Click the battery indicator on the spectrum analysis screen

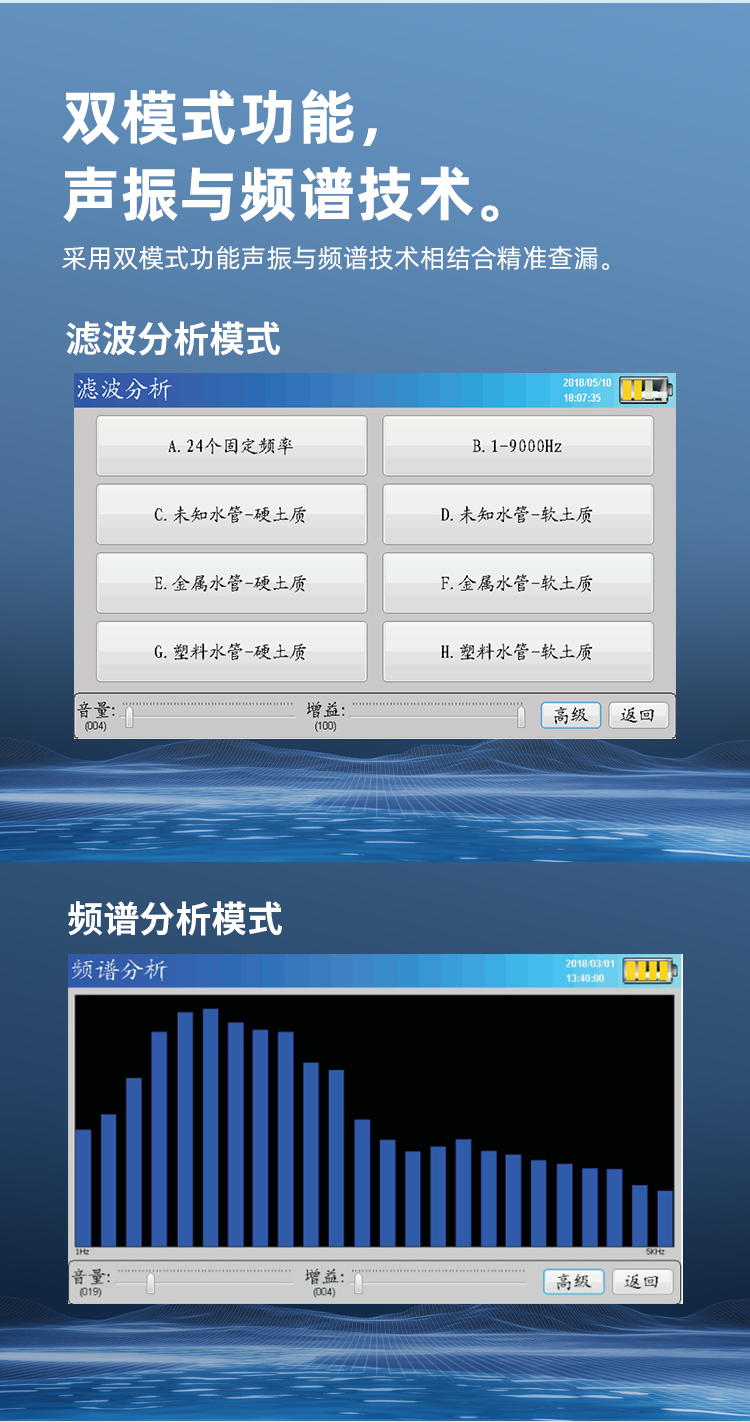click(x=648, y=969)
